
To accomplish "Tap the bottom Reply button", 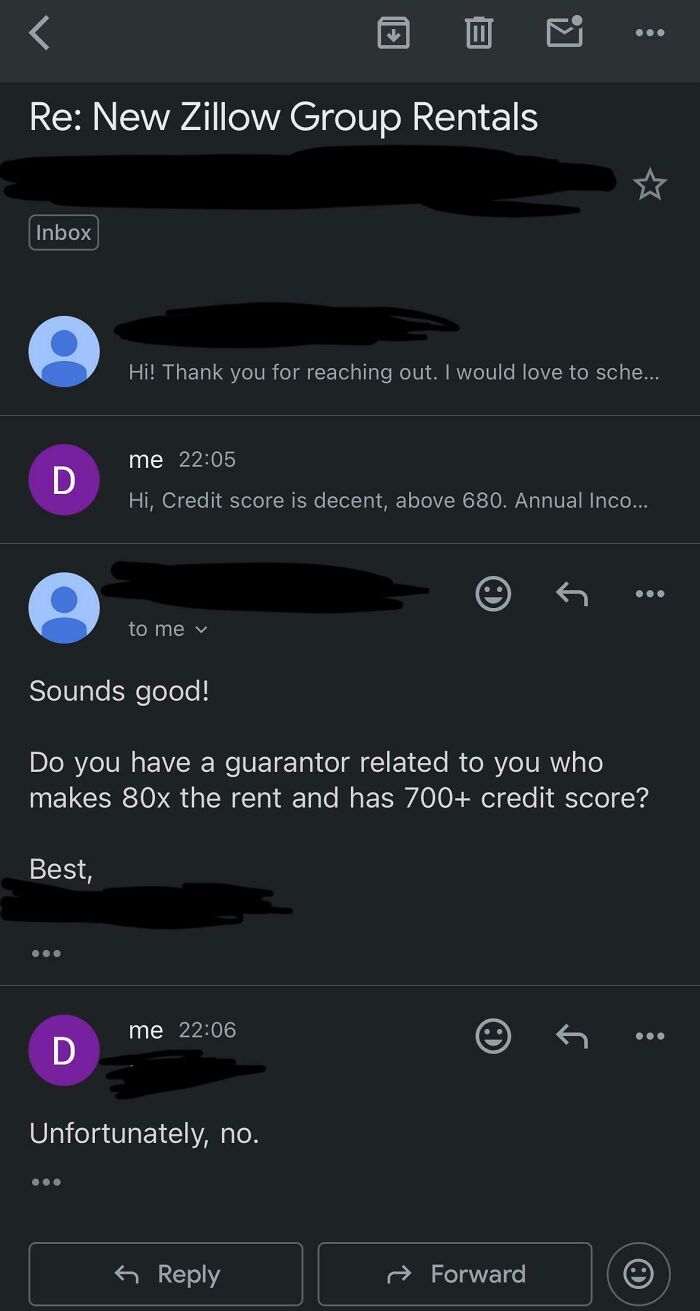I will point(166,1274).
